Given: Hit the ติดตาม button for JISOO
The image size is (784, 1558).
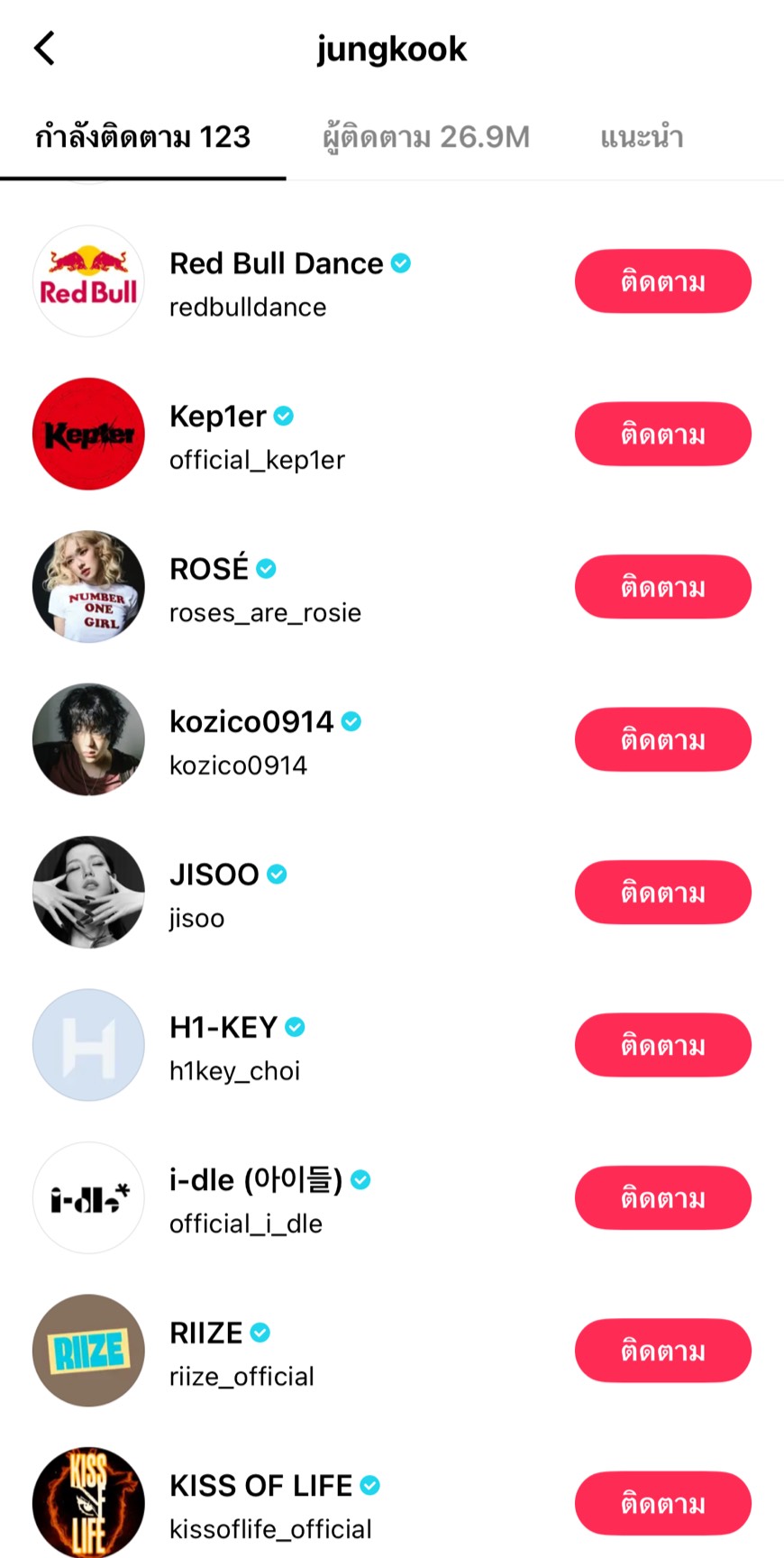Looking at the screenshot, I should click(663, 893).
